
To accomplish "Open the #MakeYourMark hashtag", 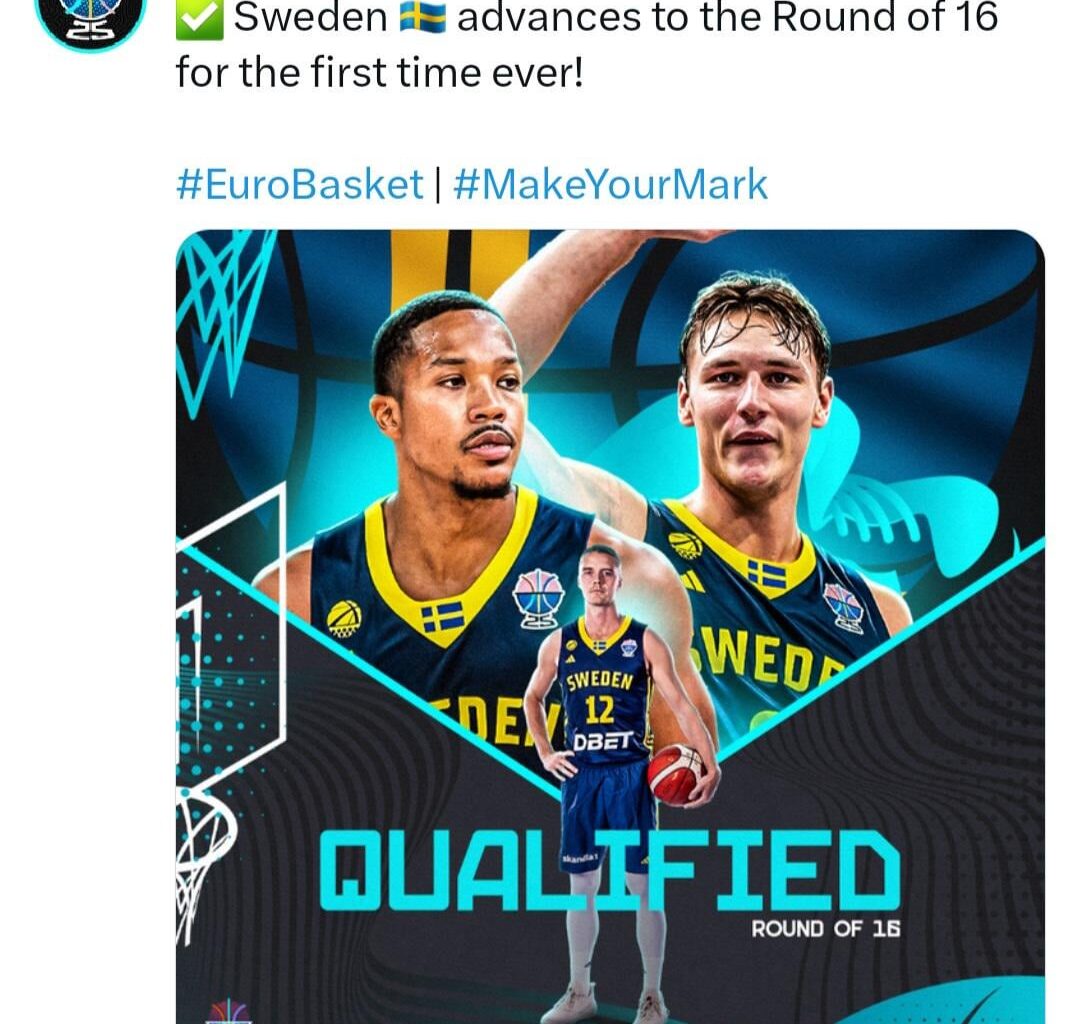I will tap(610, 185).
